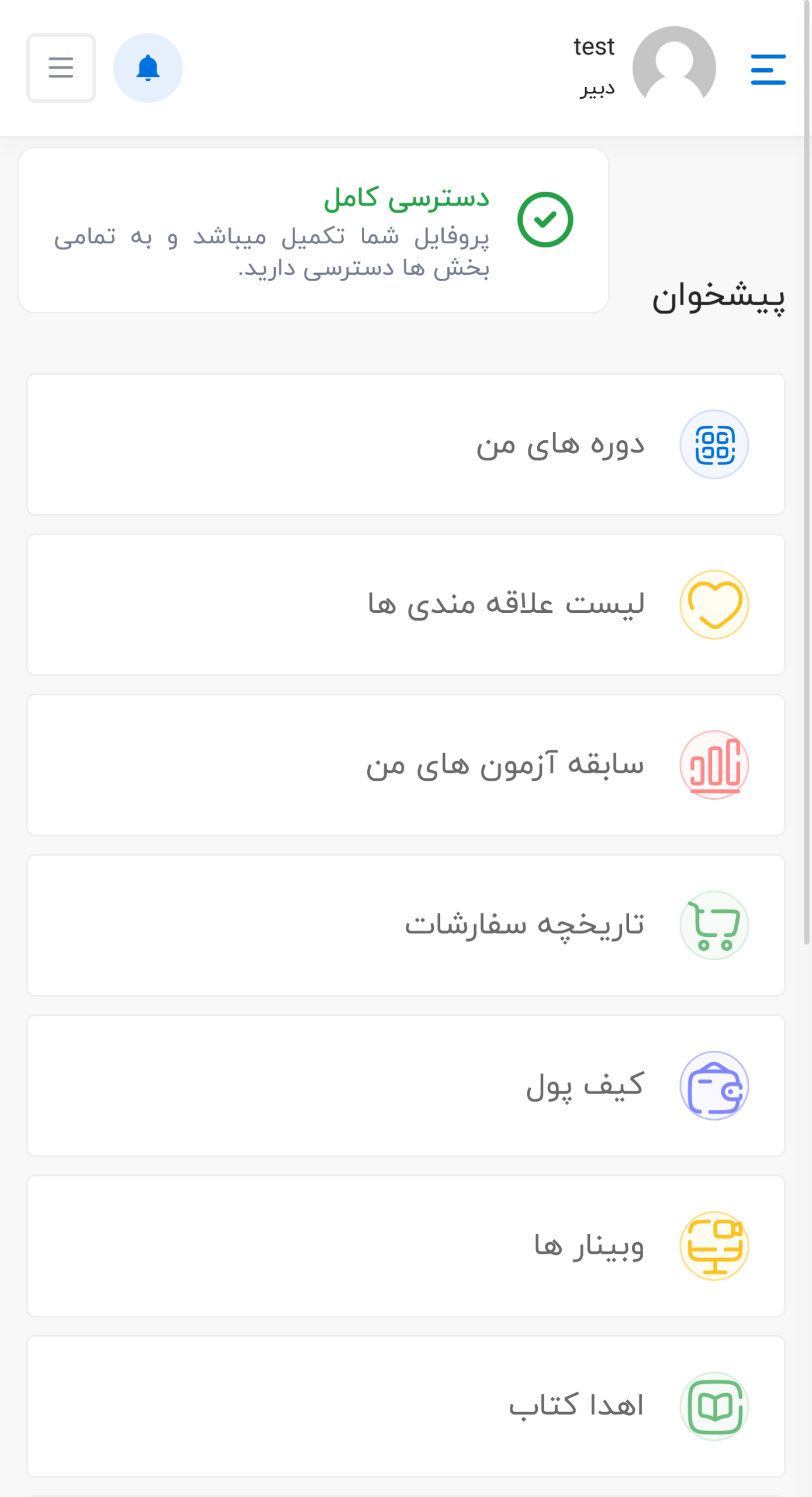Open دوره های من card
The image size is (812, 1497).
click(x=406, y=444)
